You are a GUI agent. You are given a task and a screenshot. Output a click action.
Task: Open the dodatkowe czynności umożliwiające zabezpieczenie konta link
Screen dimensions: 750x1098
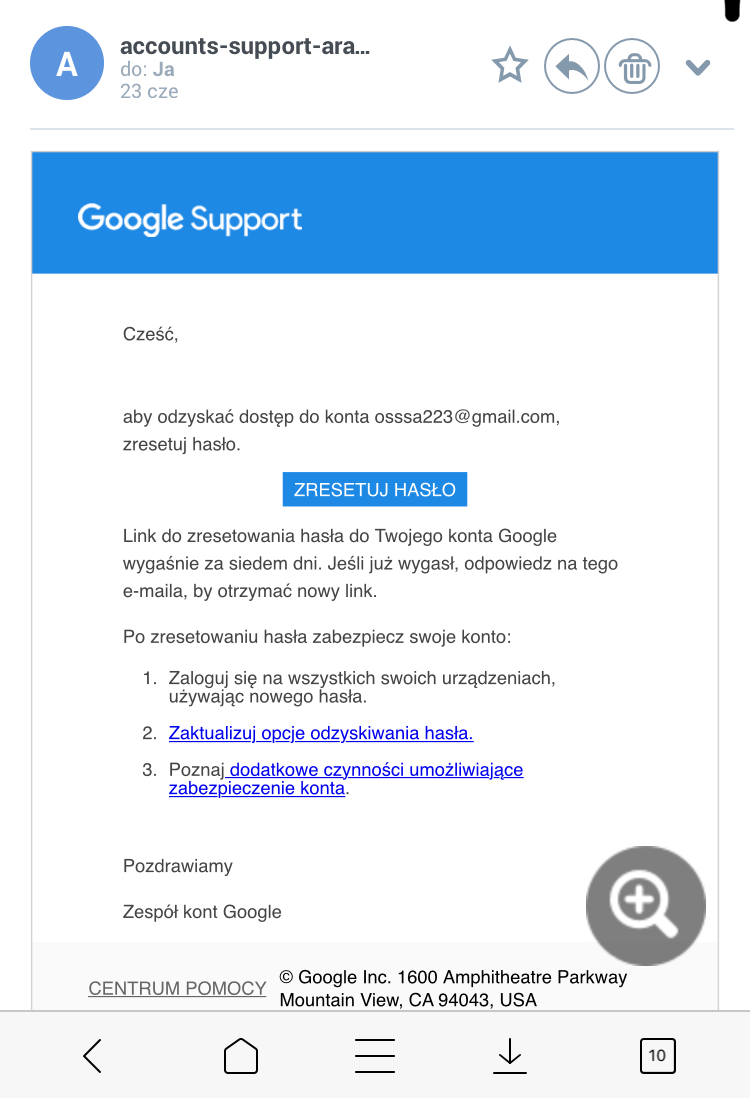pyautogui.click(x=346, y=779)
